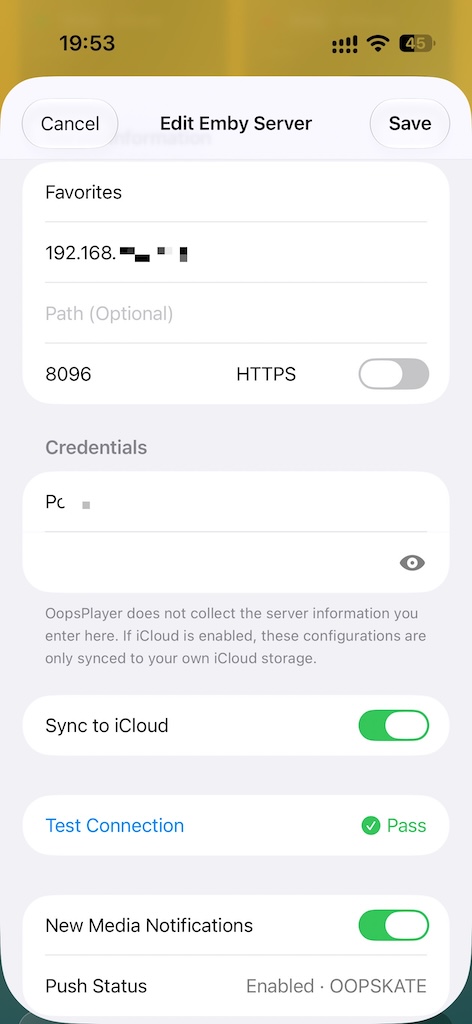The height and width of the screenshot is (1024, 472).
Task: Save the Emby server settings
Action: 410,123
